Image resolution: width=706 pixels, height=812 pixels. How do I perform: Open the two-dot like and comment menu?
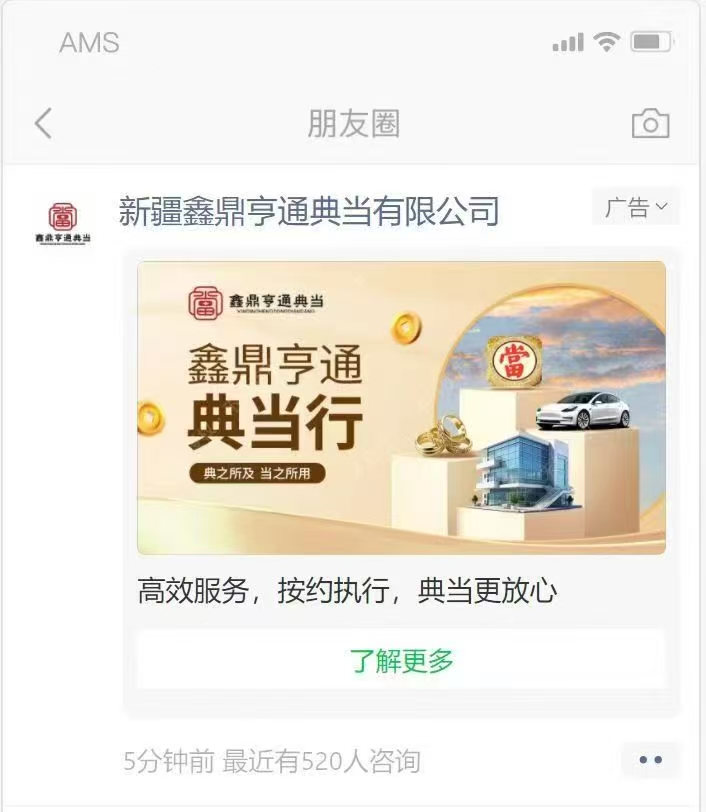point(650,761)
